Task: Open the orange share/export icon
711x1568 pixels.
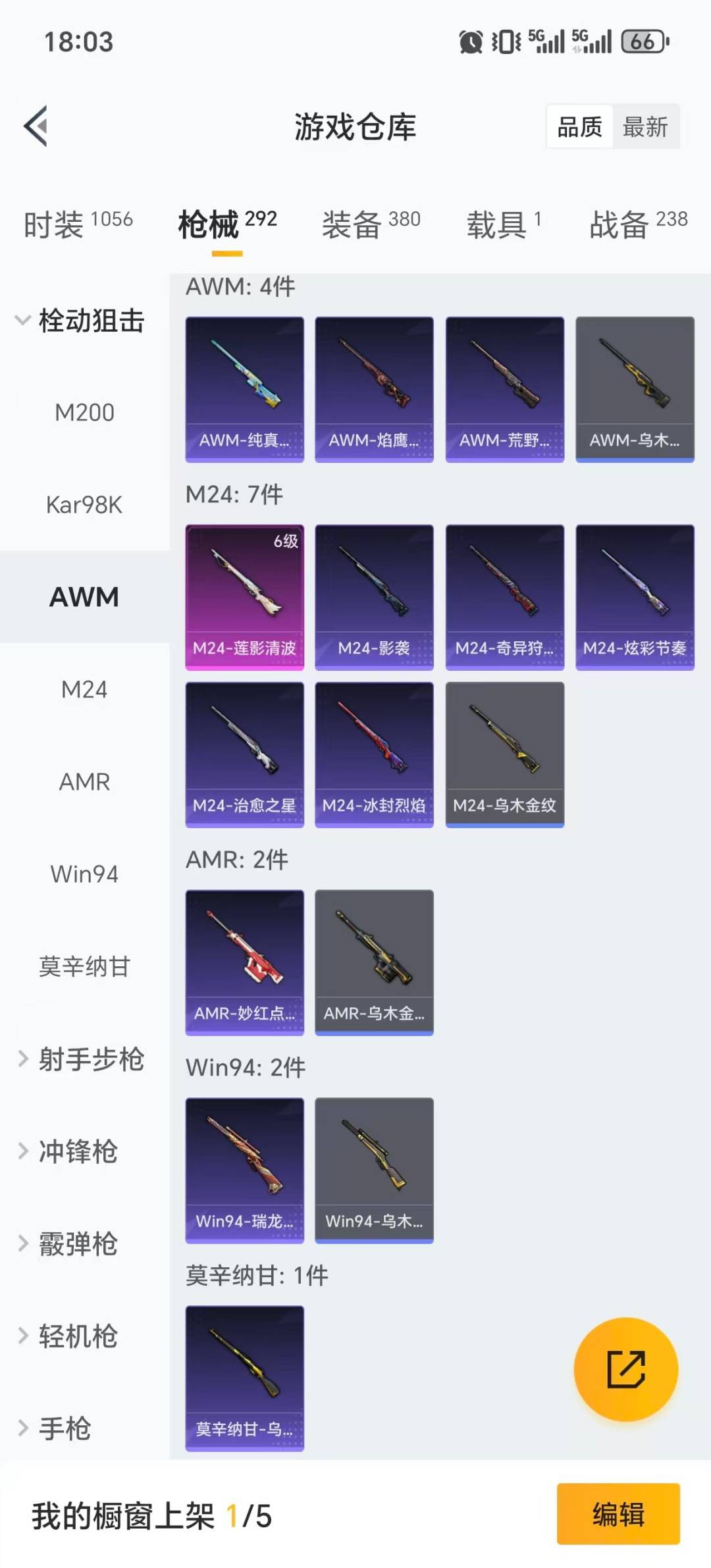Action: (624, 1369)
